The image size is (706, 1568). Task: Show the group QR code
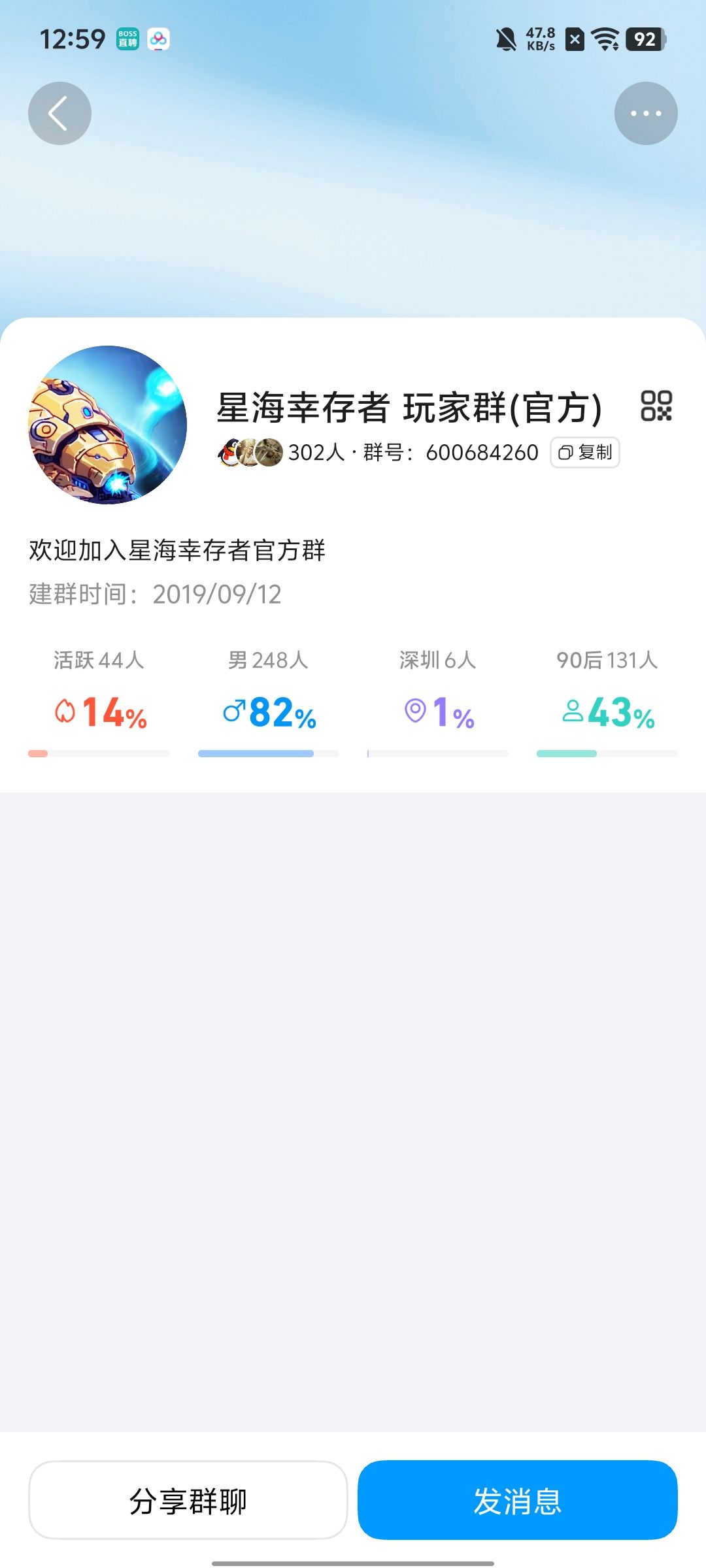tap(656, 406)
